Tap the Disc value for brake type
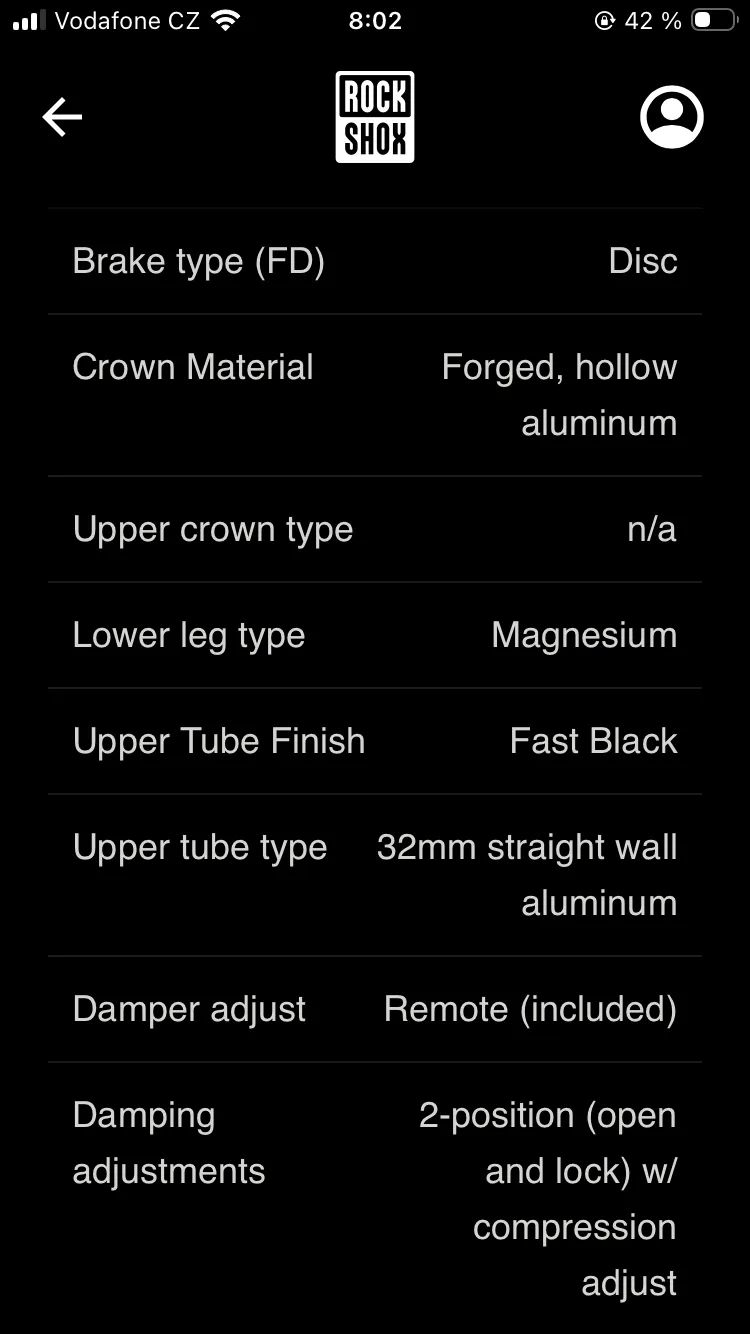Screen dimensions: 750x1334 click(643, 260)
